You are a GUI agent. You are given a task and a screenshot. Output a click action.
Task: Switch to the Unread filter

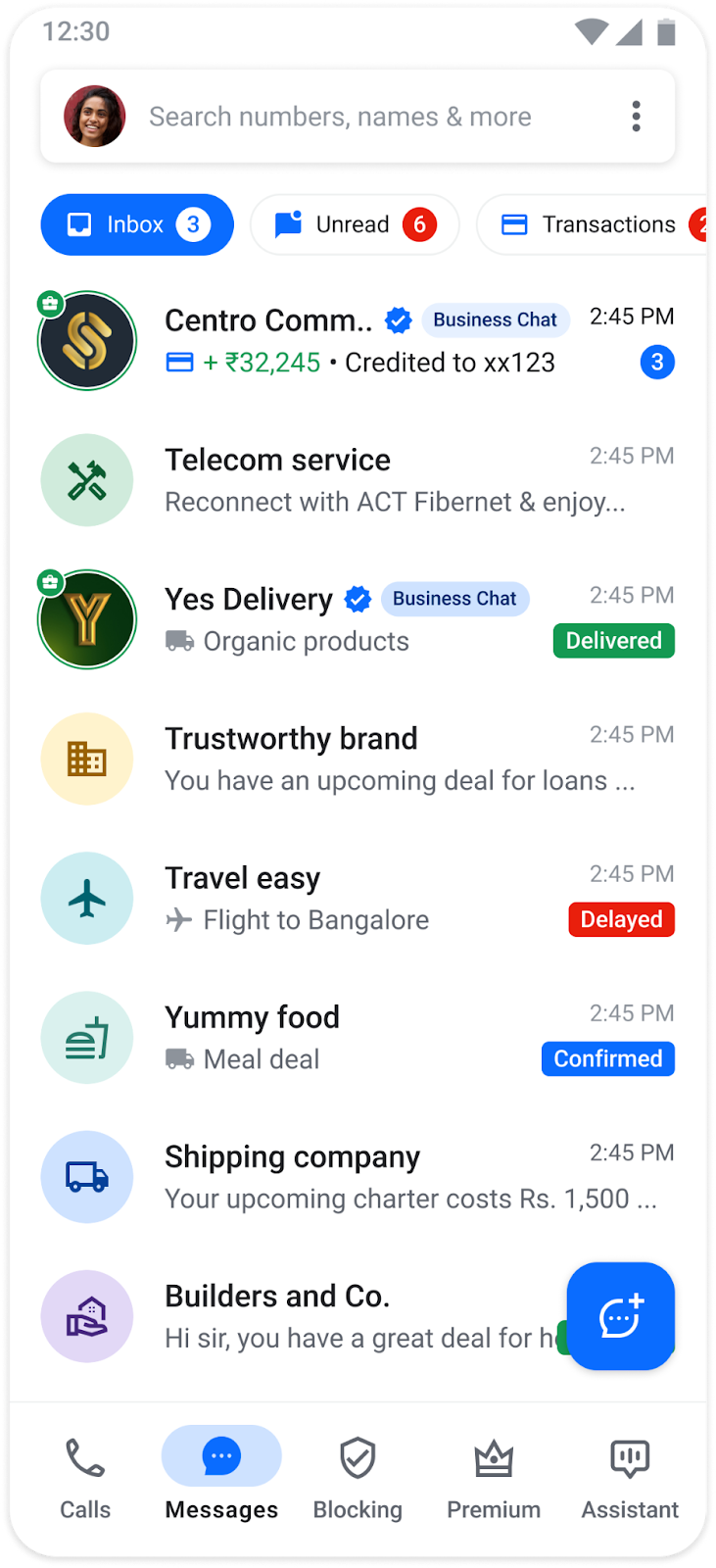[355, 224]
